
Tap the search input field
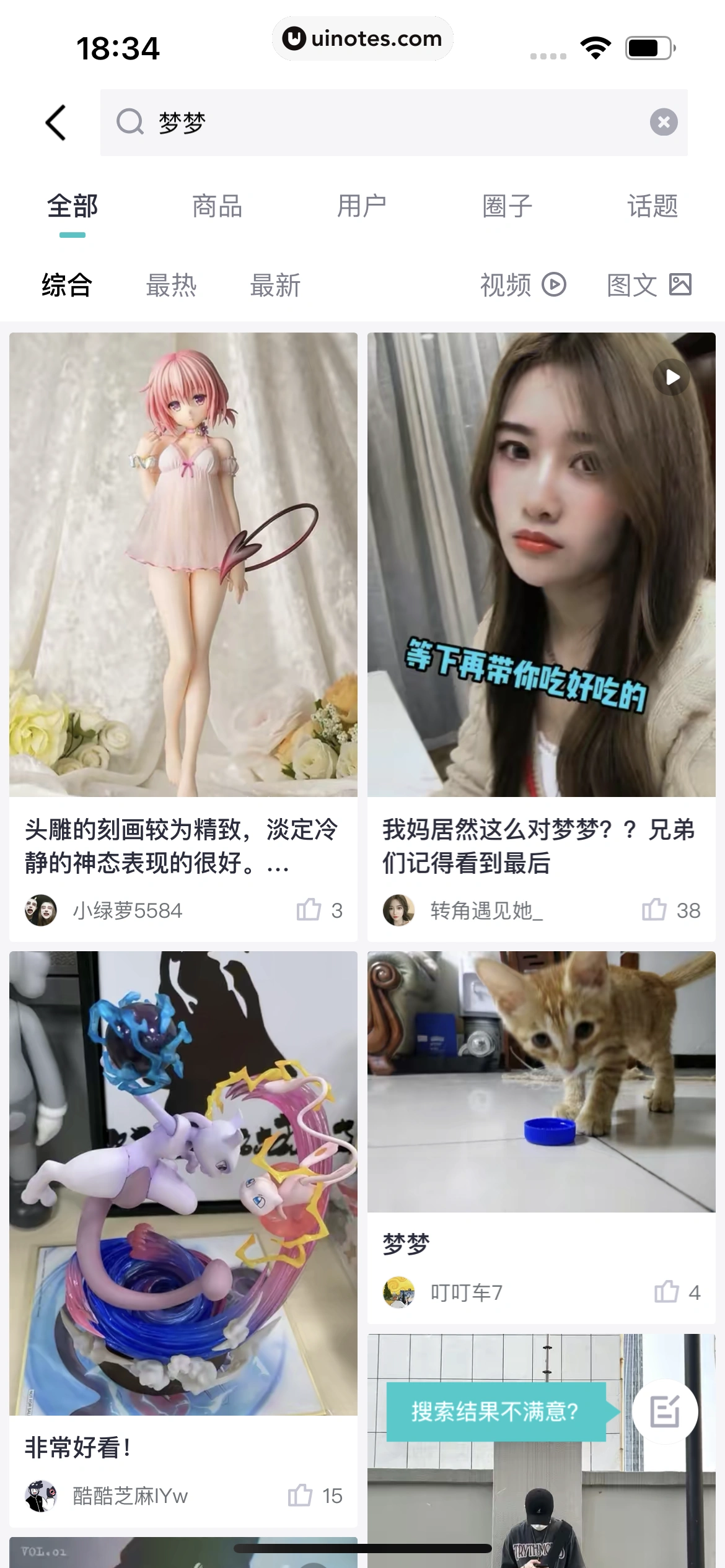372,121
